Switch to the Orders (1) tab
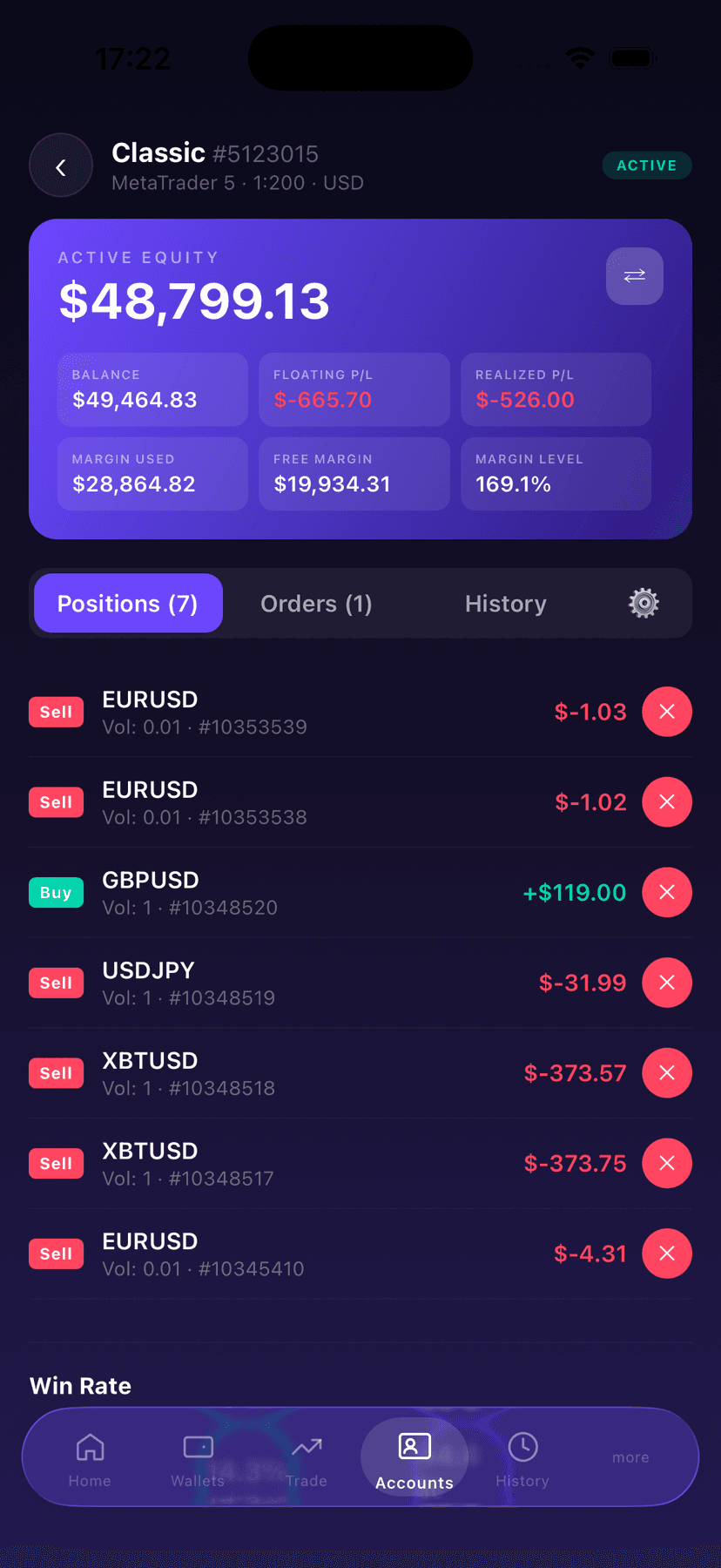The width and height of the screenshot is (721, 1568). 316,604
